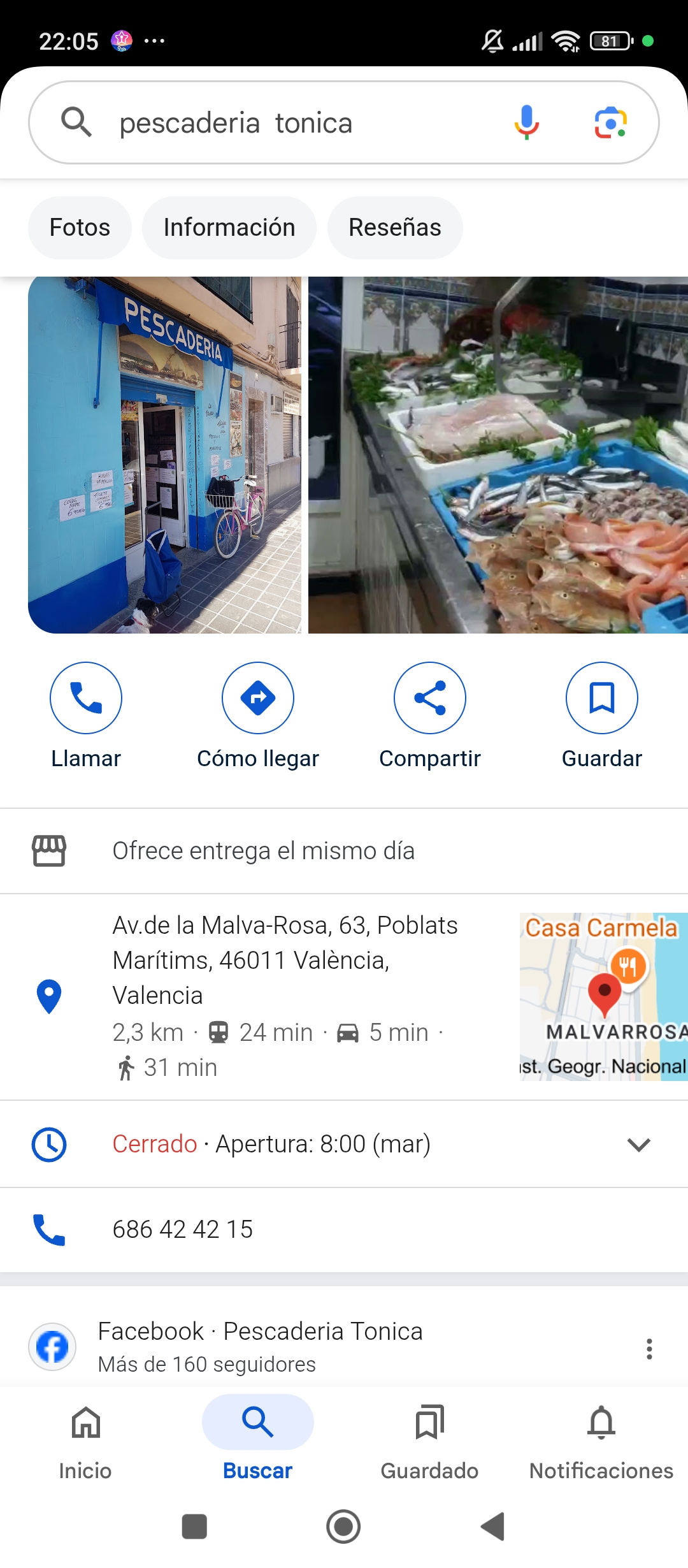Start voice search with the microphone
Screen dimensions: 688x1568
click(x=526, y=122)
